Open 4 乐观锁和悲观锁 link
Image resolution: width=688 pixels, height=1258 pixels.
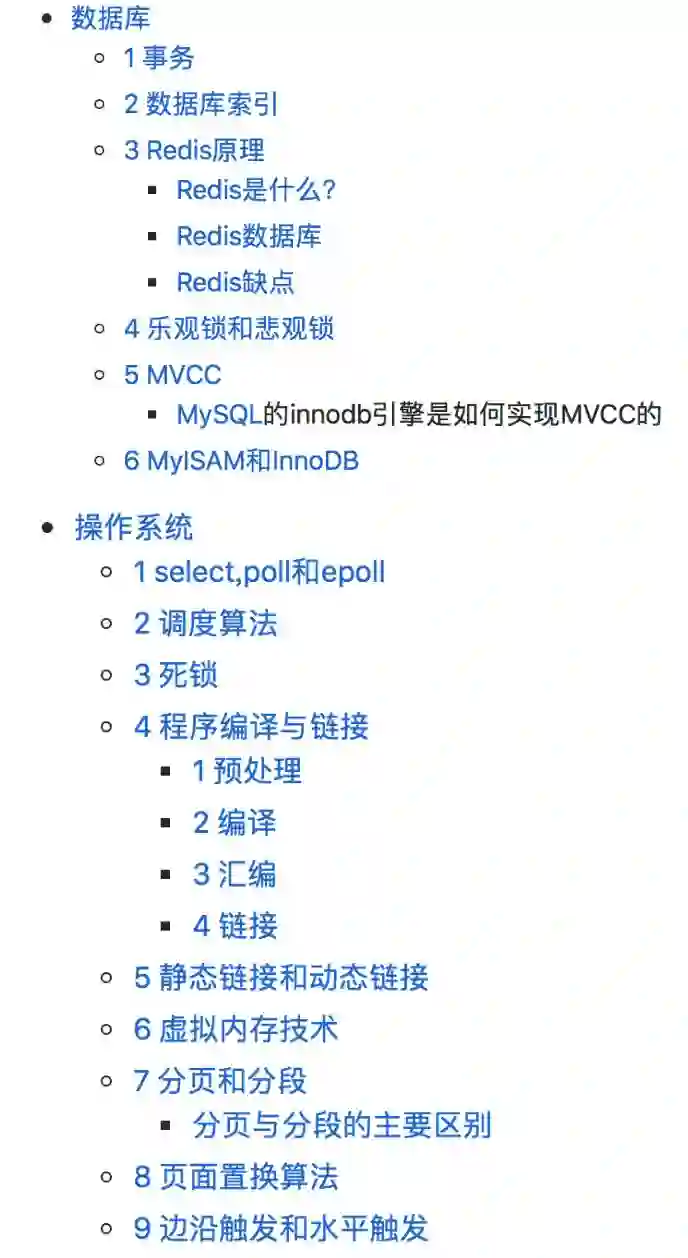229,328
